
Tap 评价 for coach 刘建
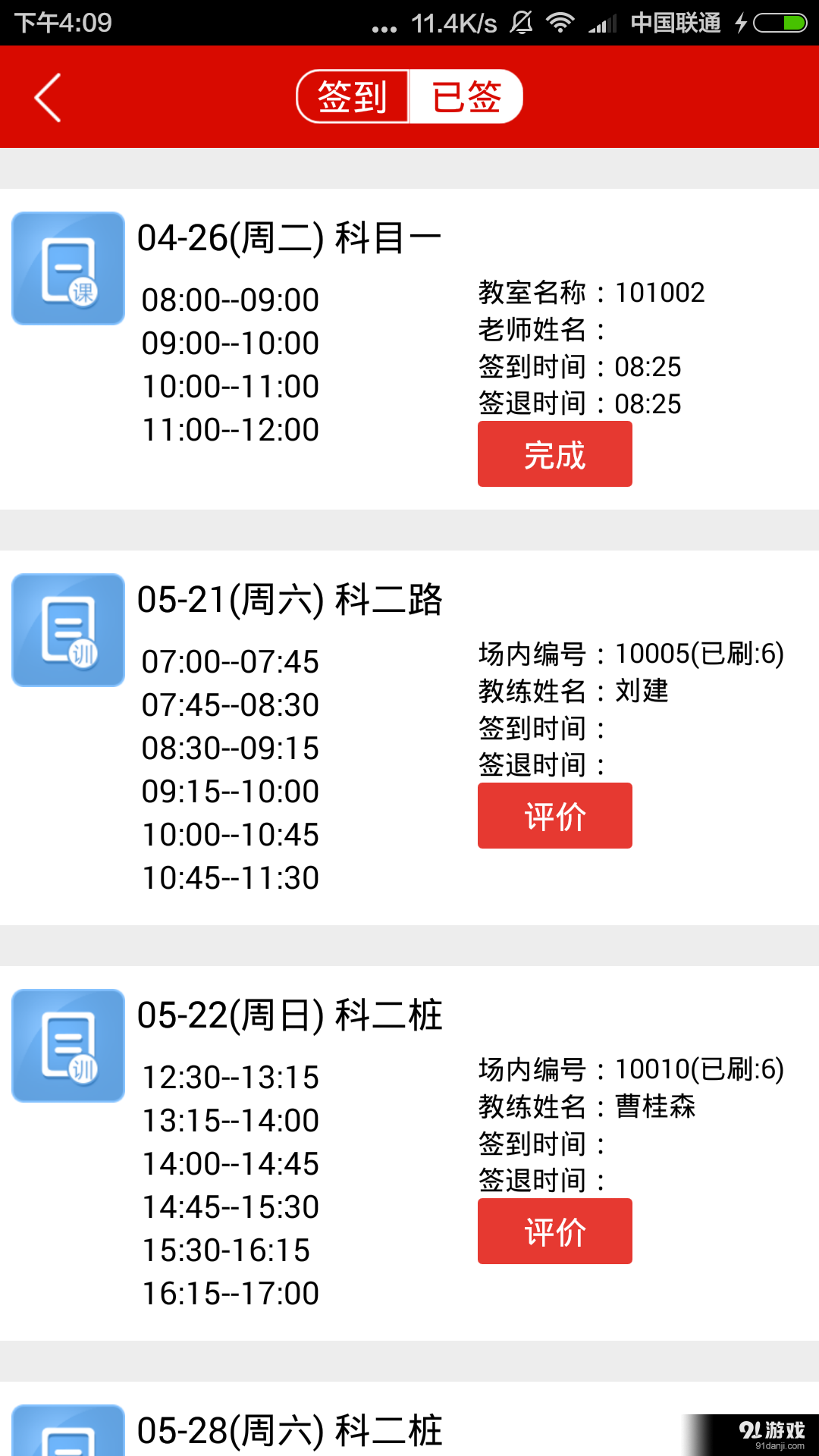tap(554, 815)
